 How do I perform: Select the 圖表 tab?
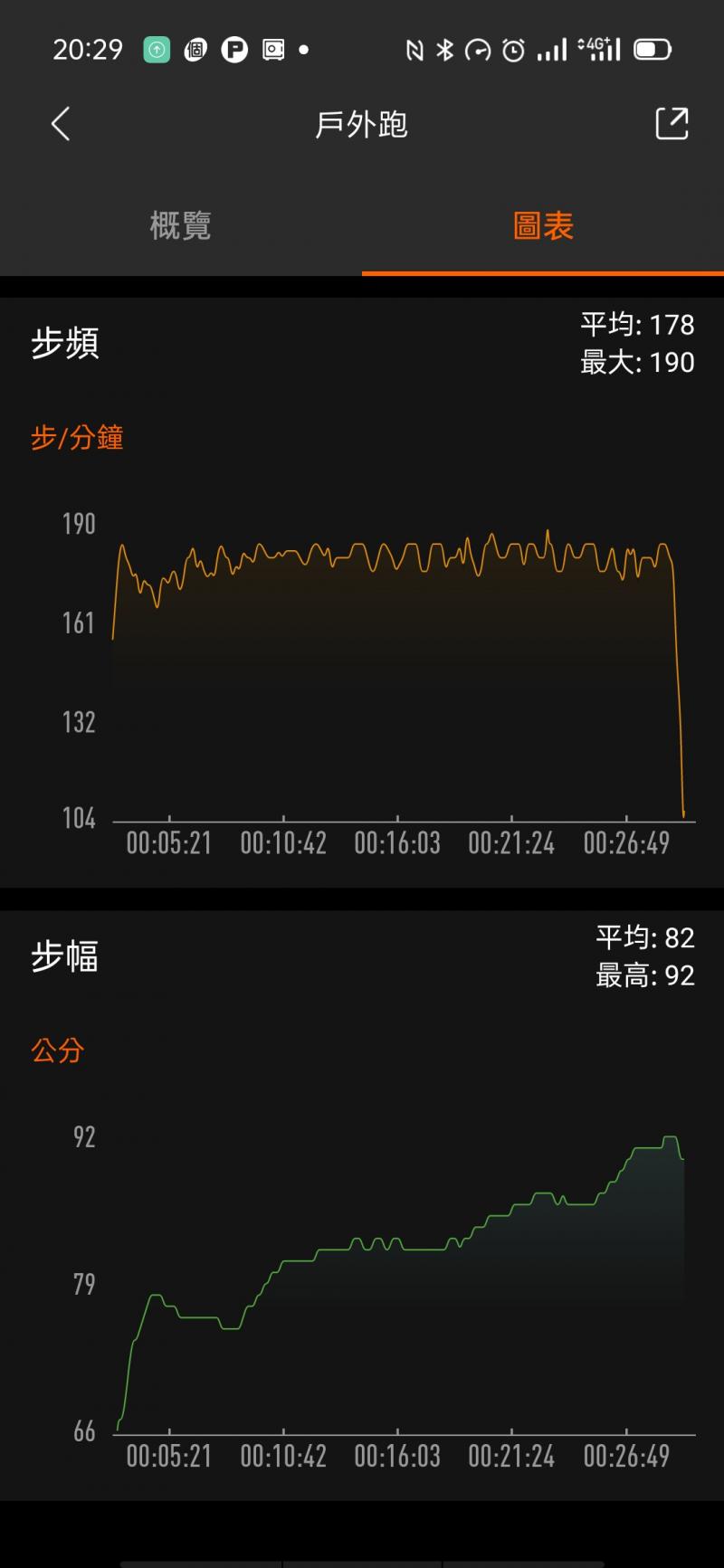(543, 225)
